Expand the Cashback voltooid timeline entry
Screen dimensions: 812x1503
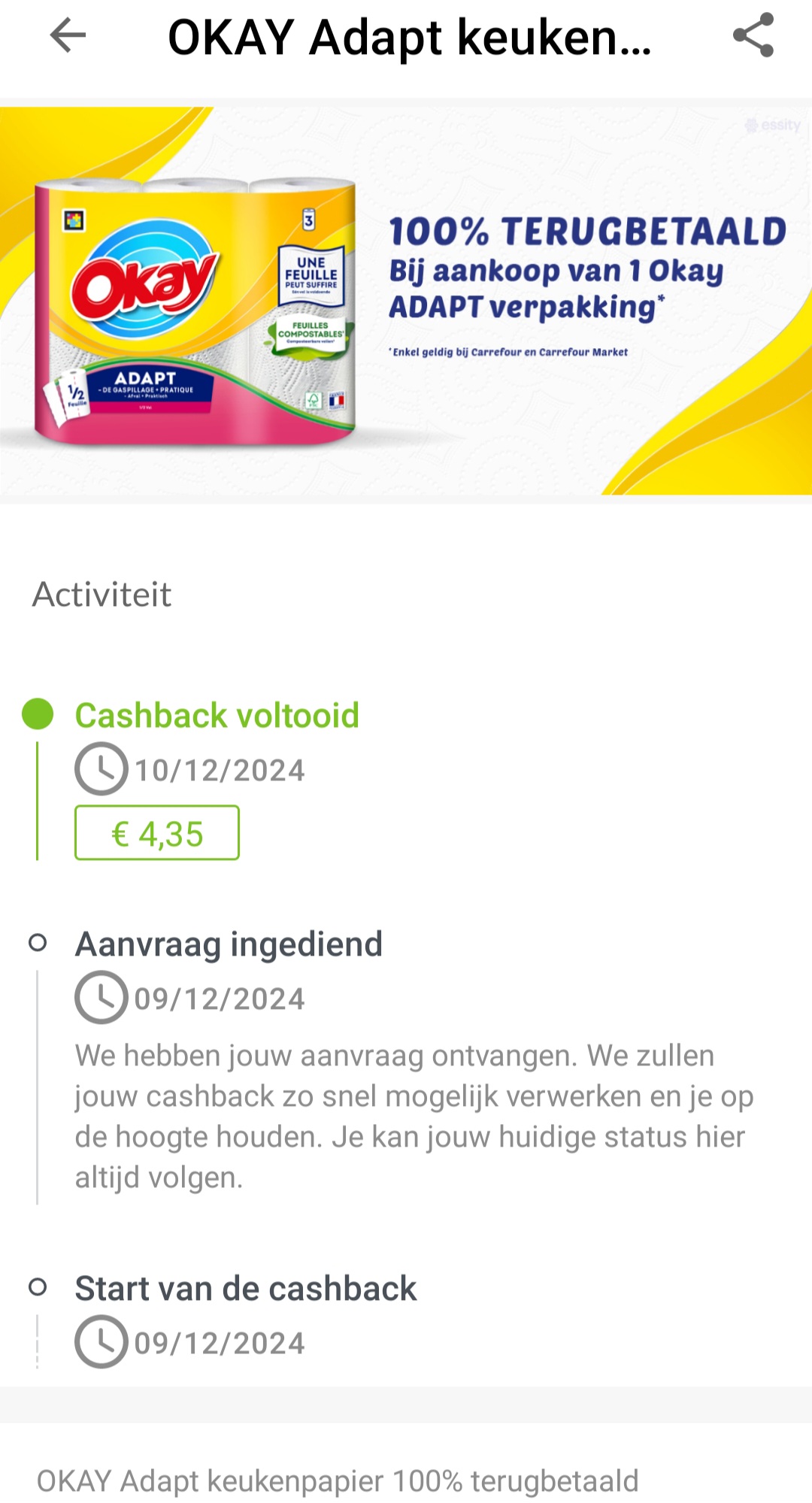click(x=217, y=715)
